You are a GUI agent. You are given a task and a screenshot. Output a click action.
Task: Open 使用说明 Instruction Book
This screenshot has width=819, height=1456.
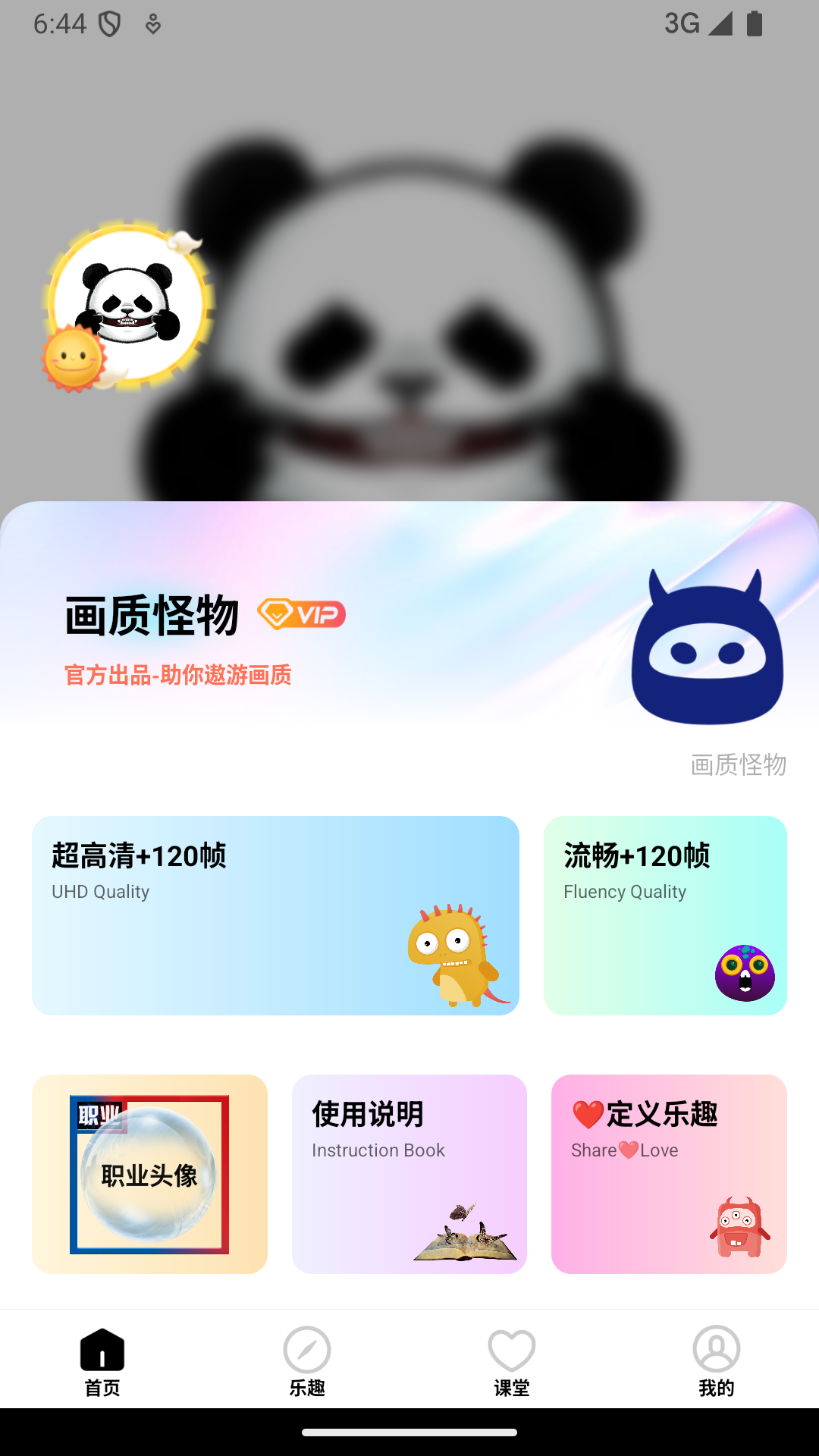click(409, 1174)
